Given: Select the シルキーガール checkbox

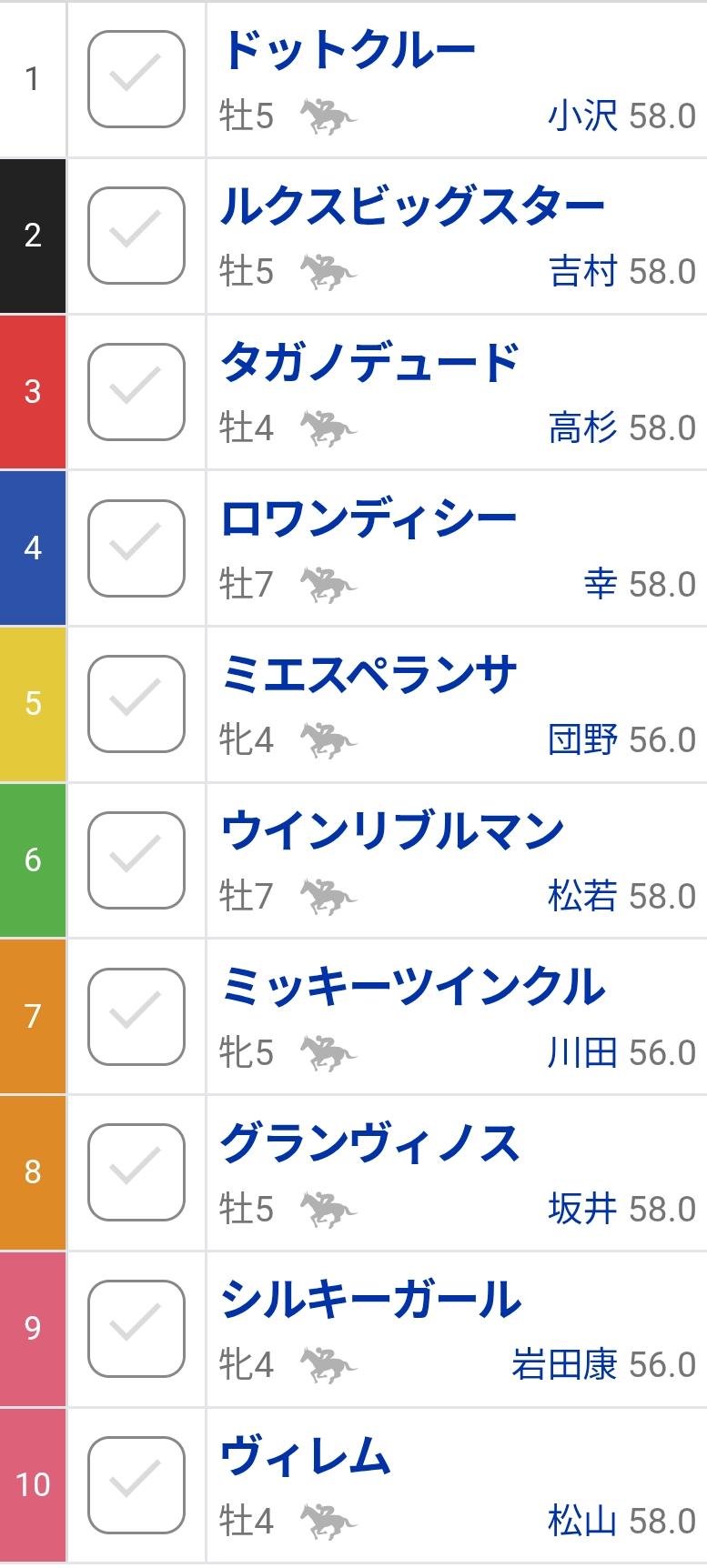Looking at the screenshot, I should [x=136, y=1329].
